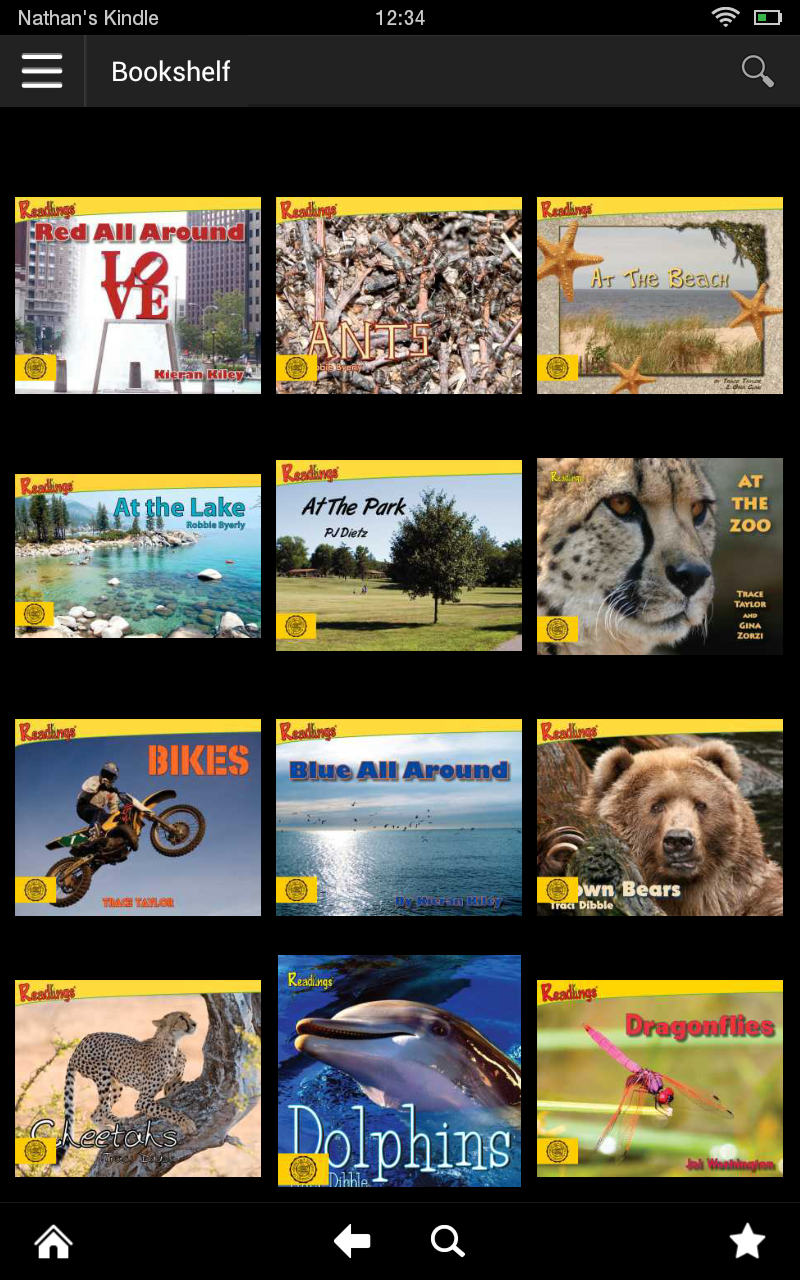Open the 'At The Zoo' cheetah book
The height and width of the screenshot is (1280, 800).
[x=660, y=556]
